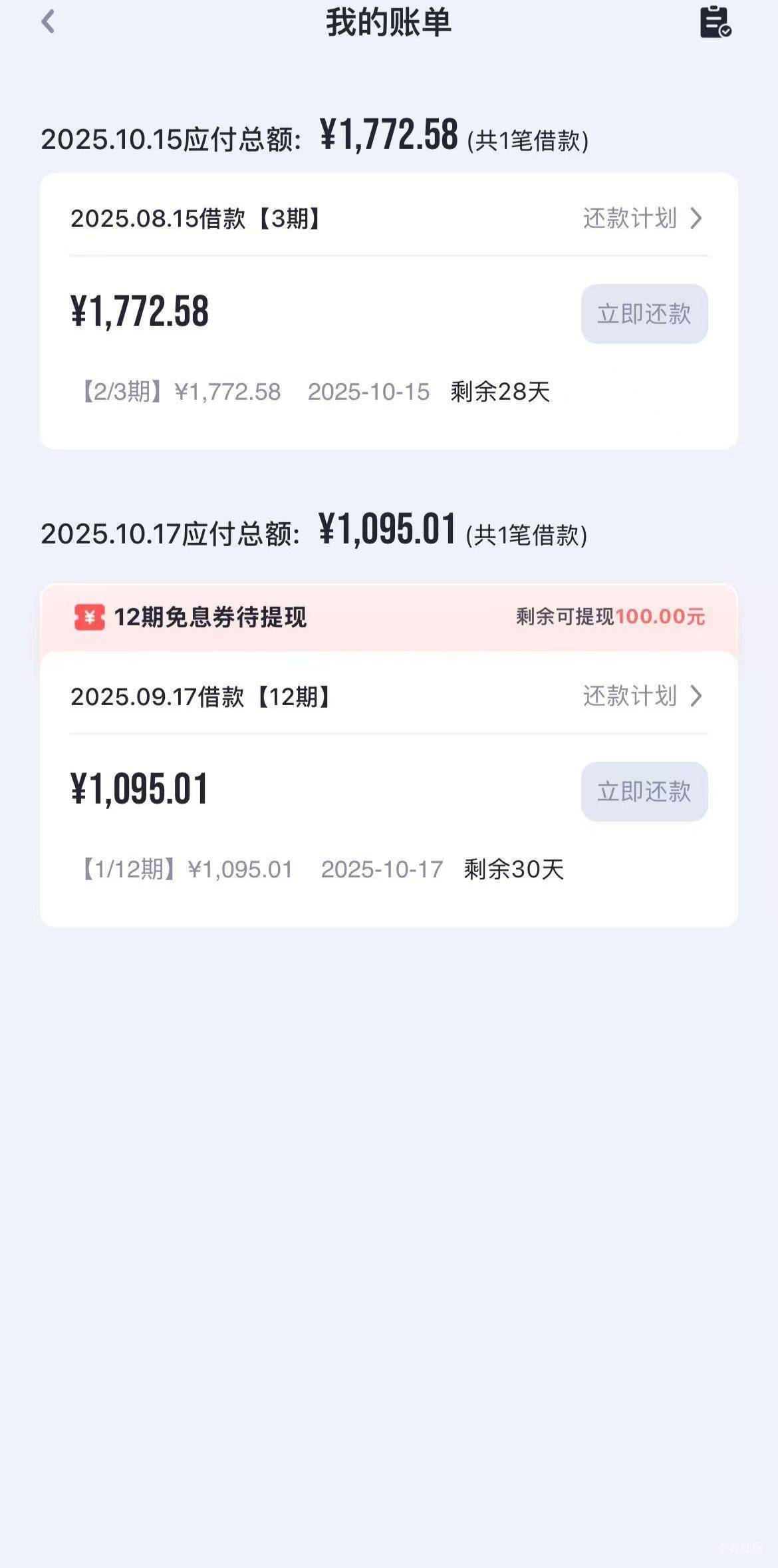View 还款计划 for the 2025.09.17 loan
This screenshot has width=778, height=1568.
(x=642, y=696)
